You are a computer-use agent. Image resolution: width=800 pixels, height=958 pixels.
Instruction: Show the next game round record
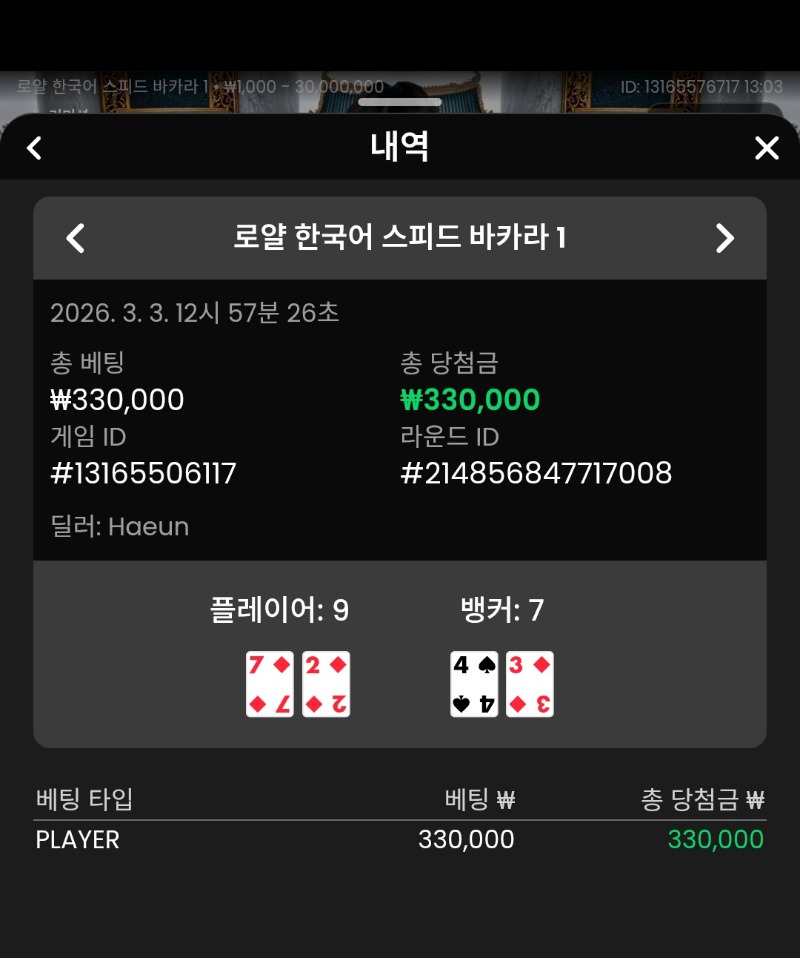coord(725,238)
